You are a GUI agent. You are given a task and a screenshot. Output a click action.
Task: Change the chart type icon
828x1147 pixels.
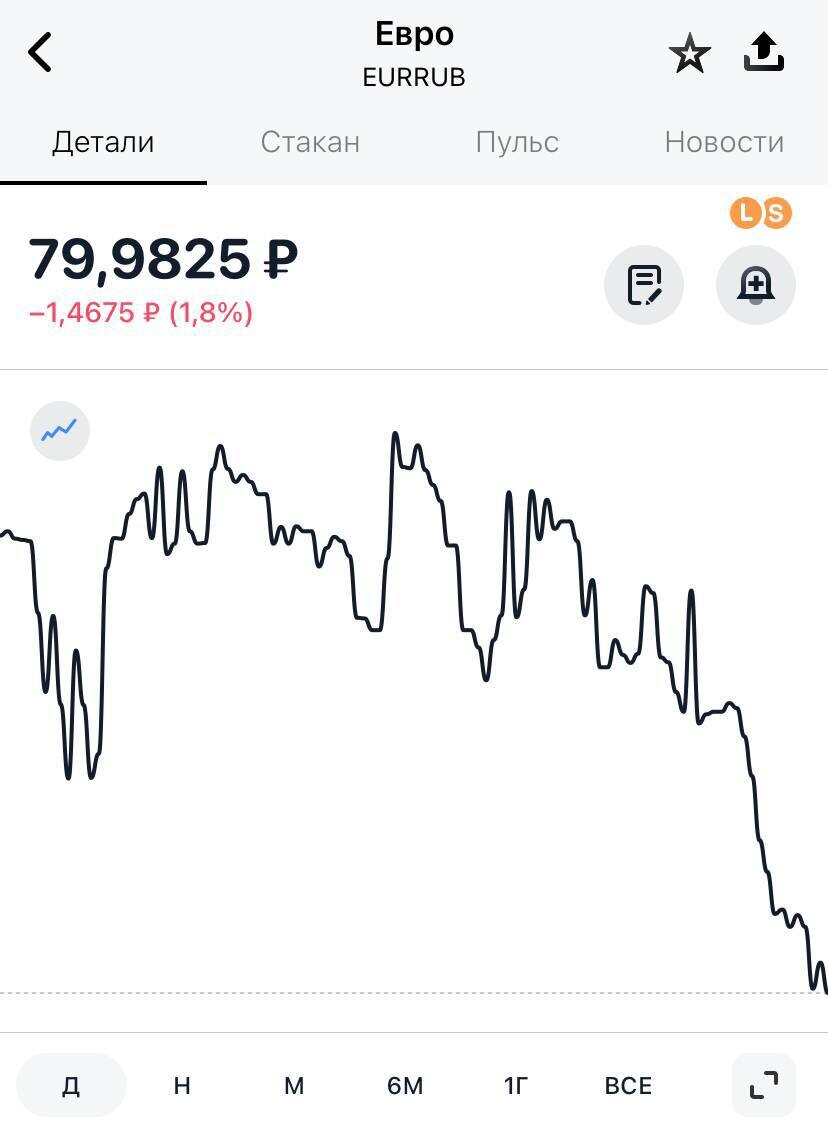point(60,431)
